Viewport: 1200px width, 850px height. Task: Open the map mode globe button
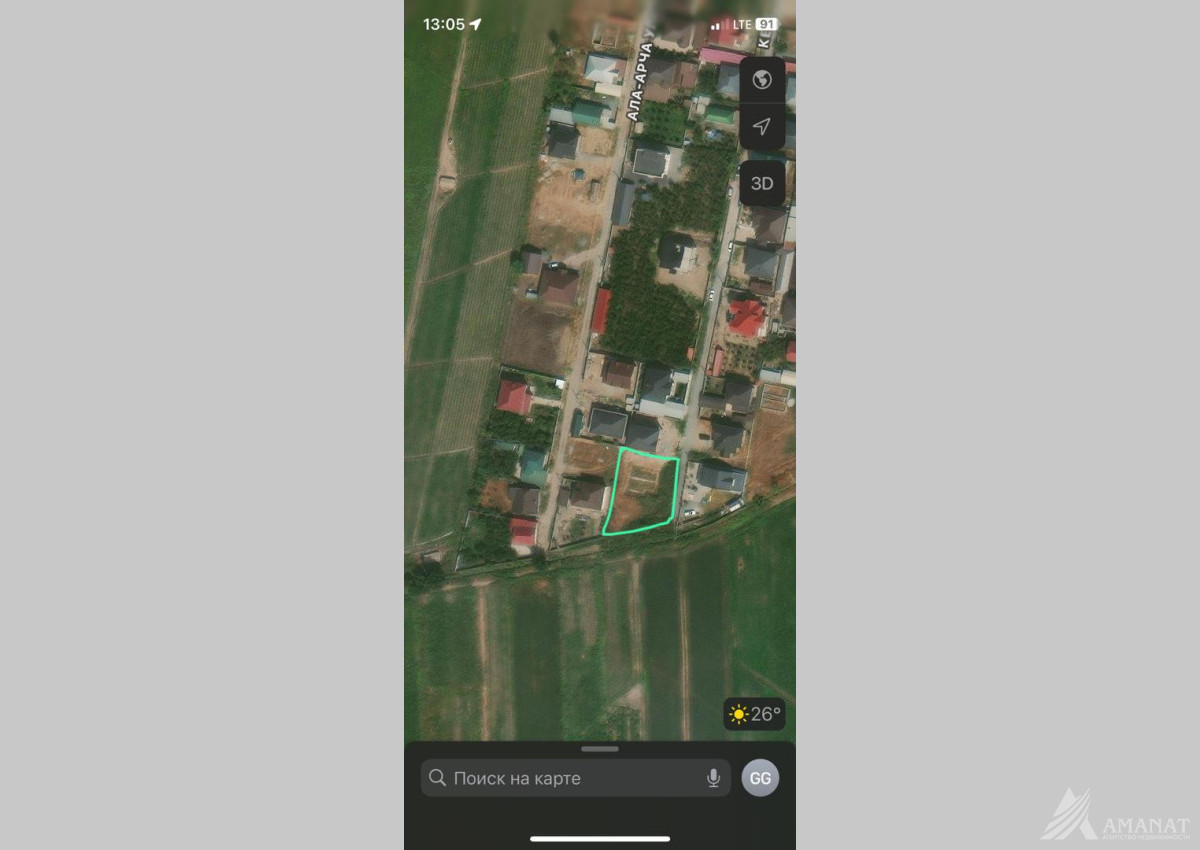(x=762, y=80)
